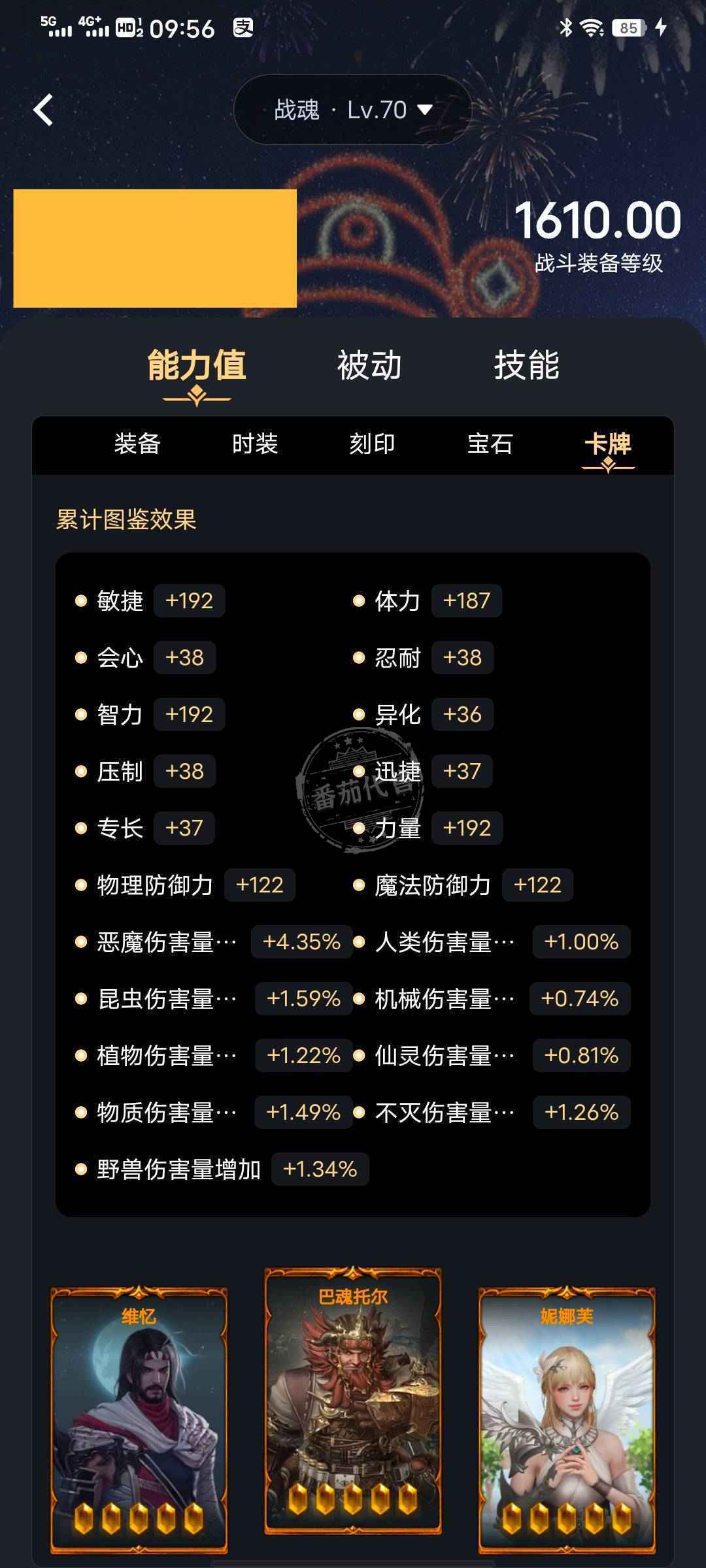Select the 卡牌 sub-tab
This screenshot has height=1568, width=706.
[608, 444]
